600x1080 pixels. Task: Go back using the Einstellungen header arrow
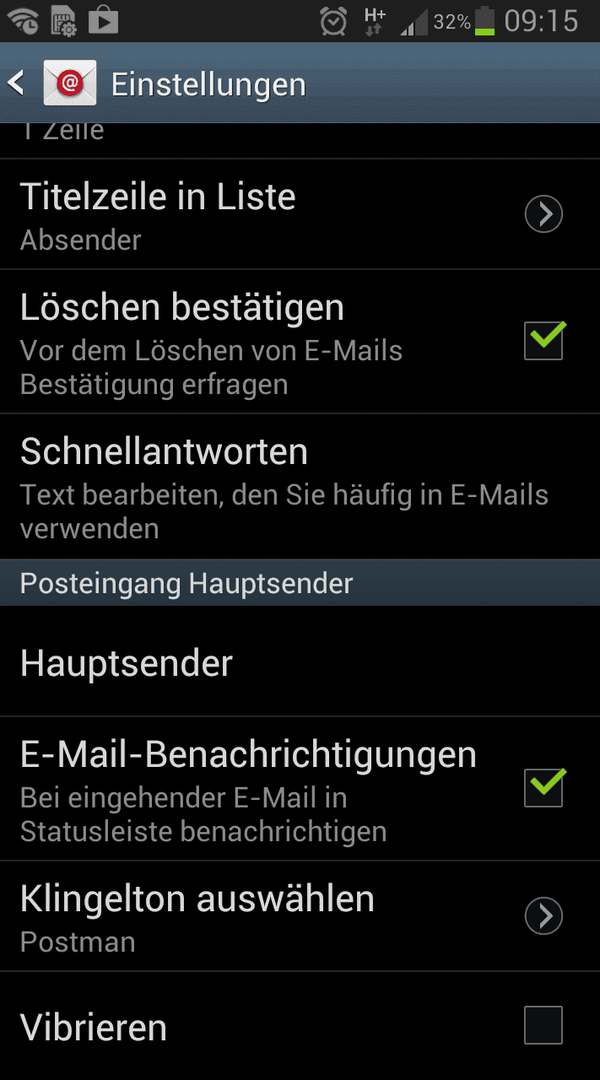pos(16,83)
